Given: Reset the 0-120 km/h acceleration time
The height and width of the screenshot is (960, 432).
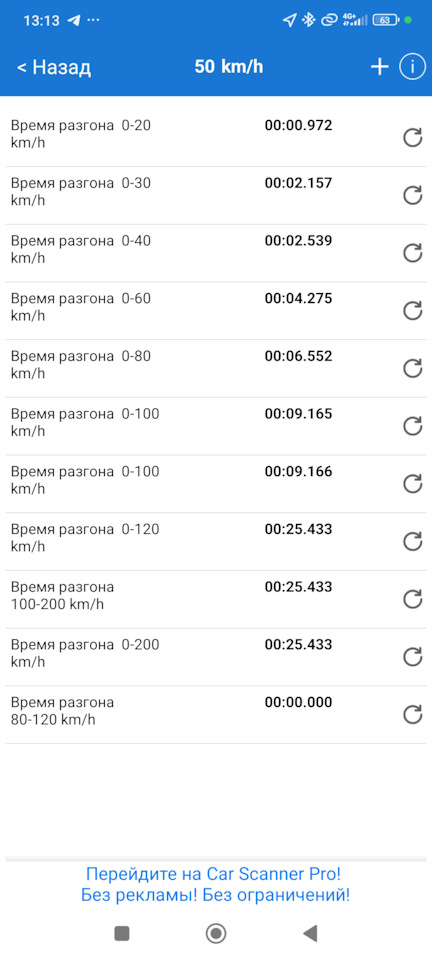Looking at the screenshot, I should [413, 541].
